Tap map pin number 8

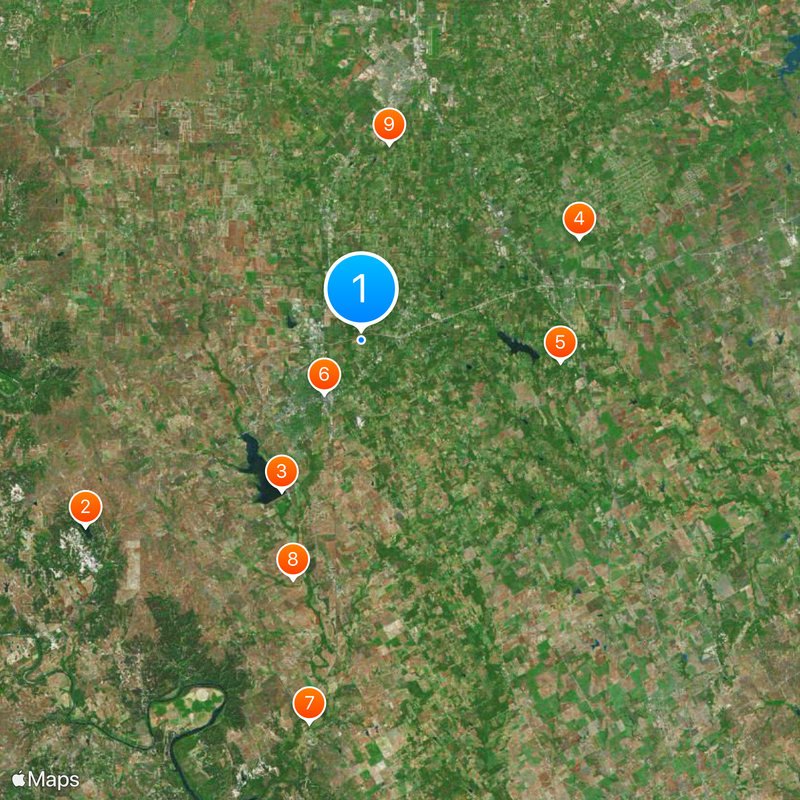coord(292,560)
